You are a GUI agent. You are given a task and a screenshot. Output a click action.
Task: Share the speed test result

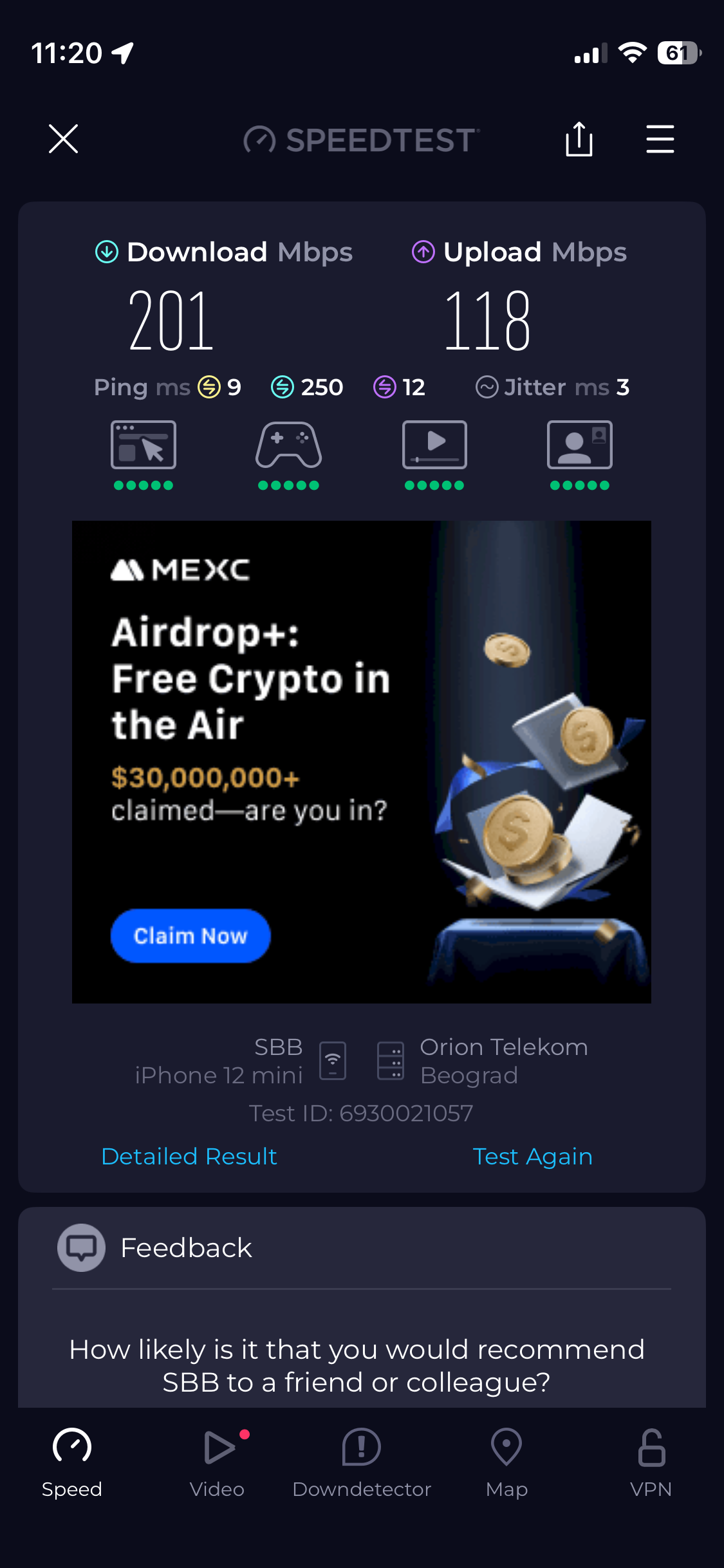click(x=579, y=139)
